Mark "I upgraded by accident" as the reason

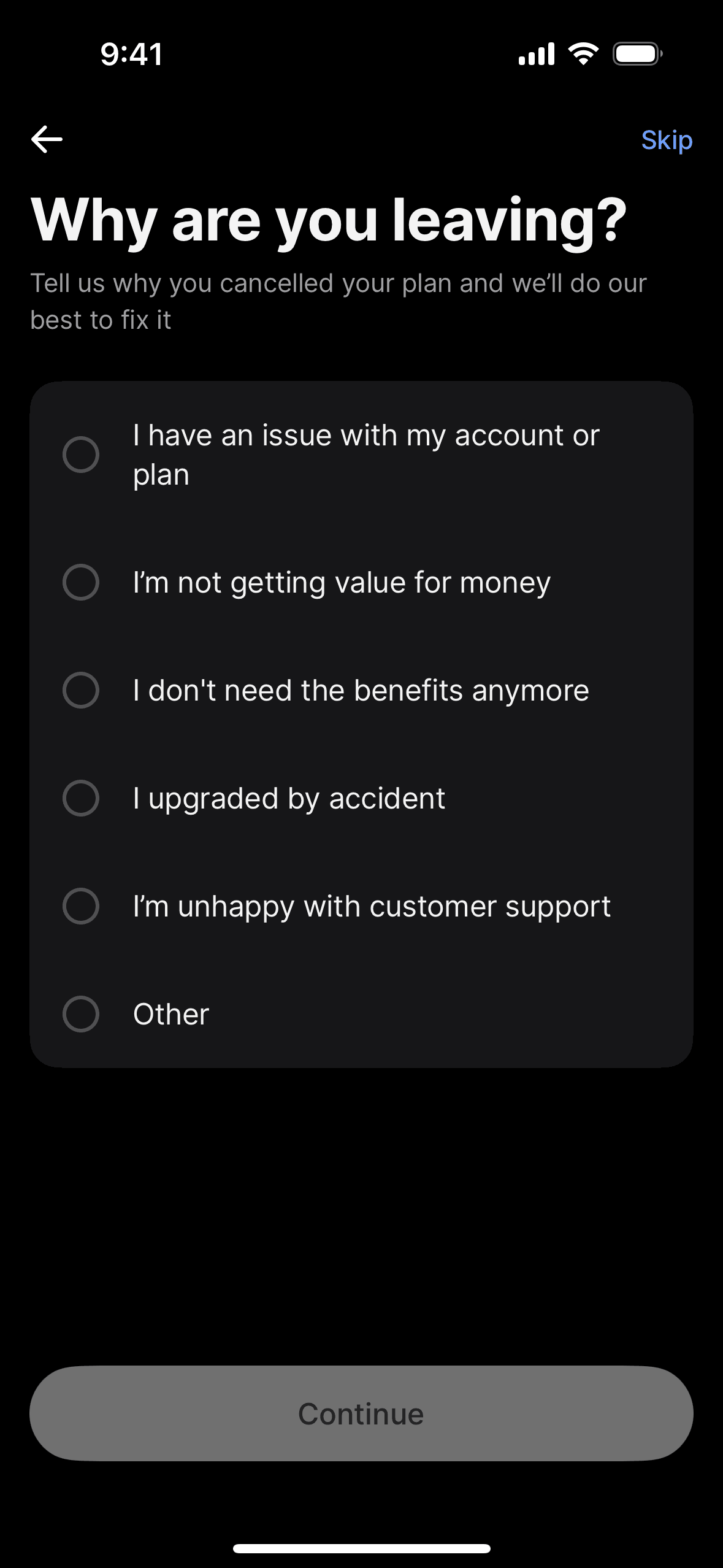[x=81, y=798]
